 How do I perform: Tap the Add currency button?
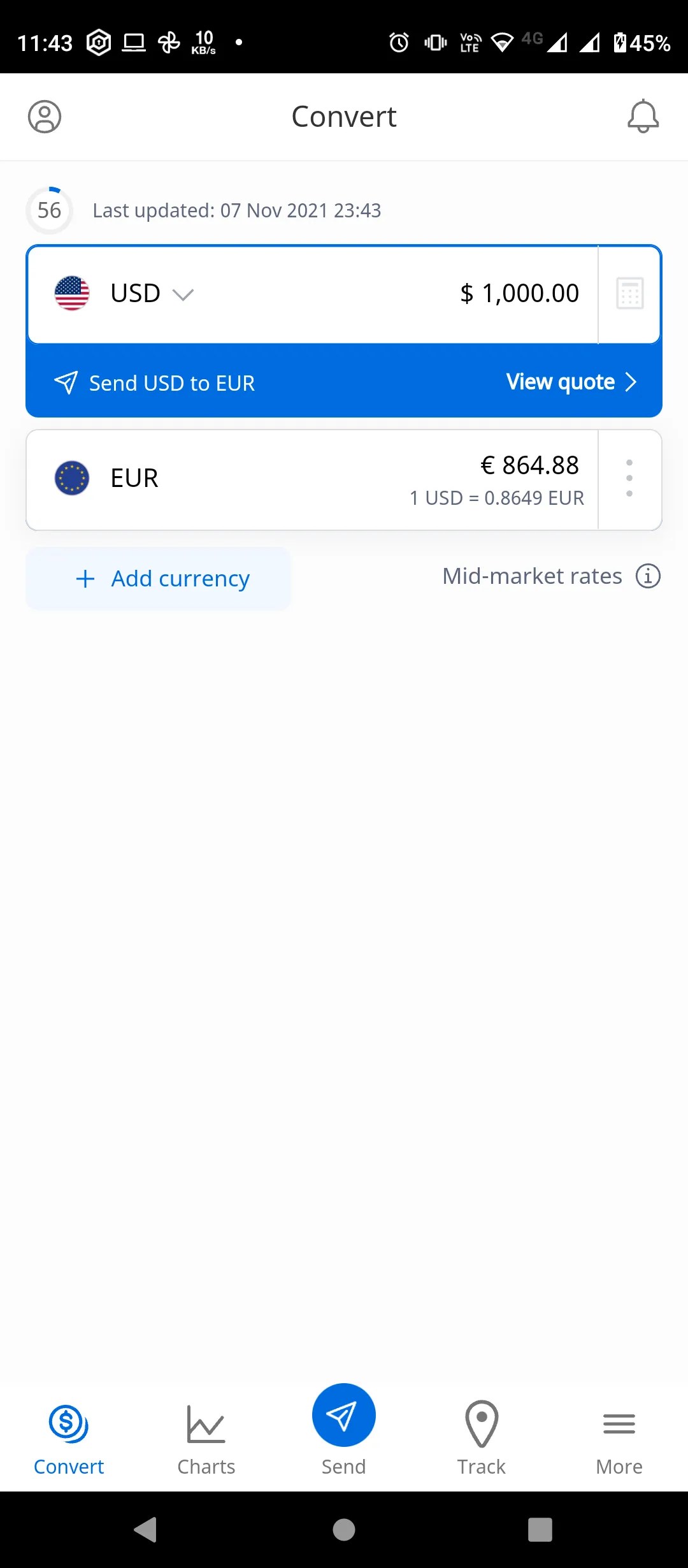158,578
